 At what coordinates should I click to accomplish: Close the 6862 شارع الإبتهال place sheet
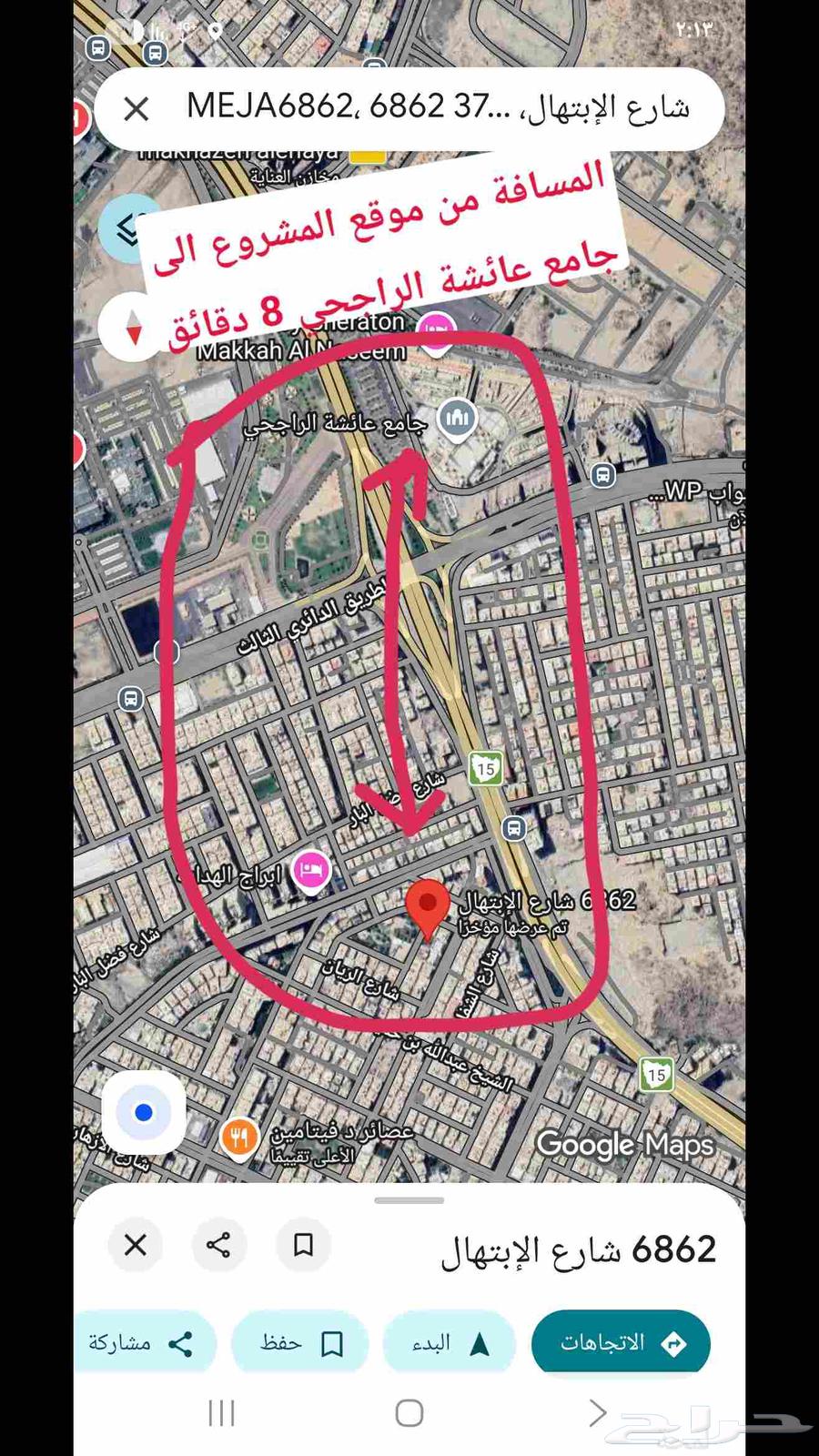point(136,1244)
